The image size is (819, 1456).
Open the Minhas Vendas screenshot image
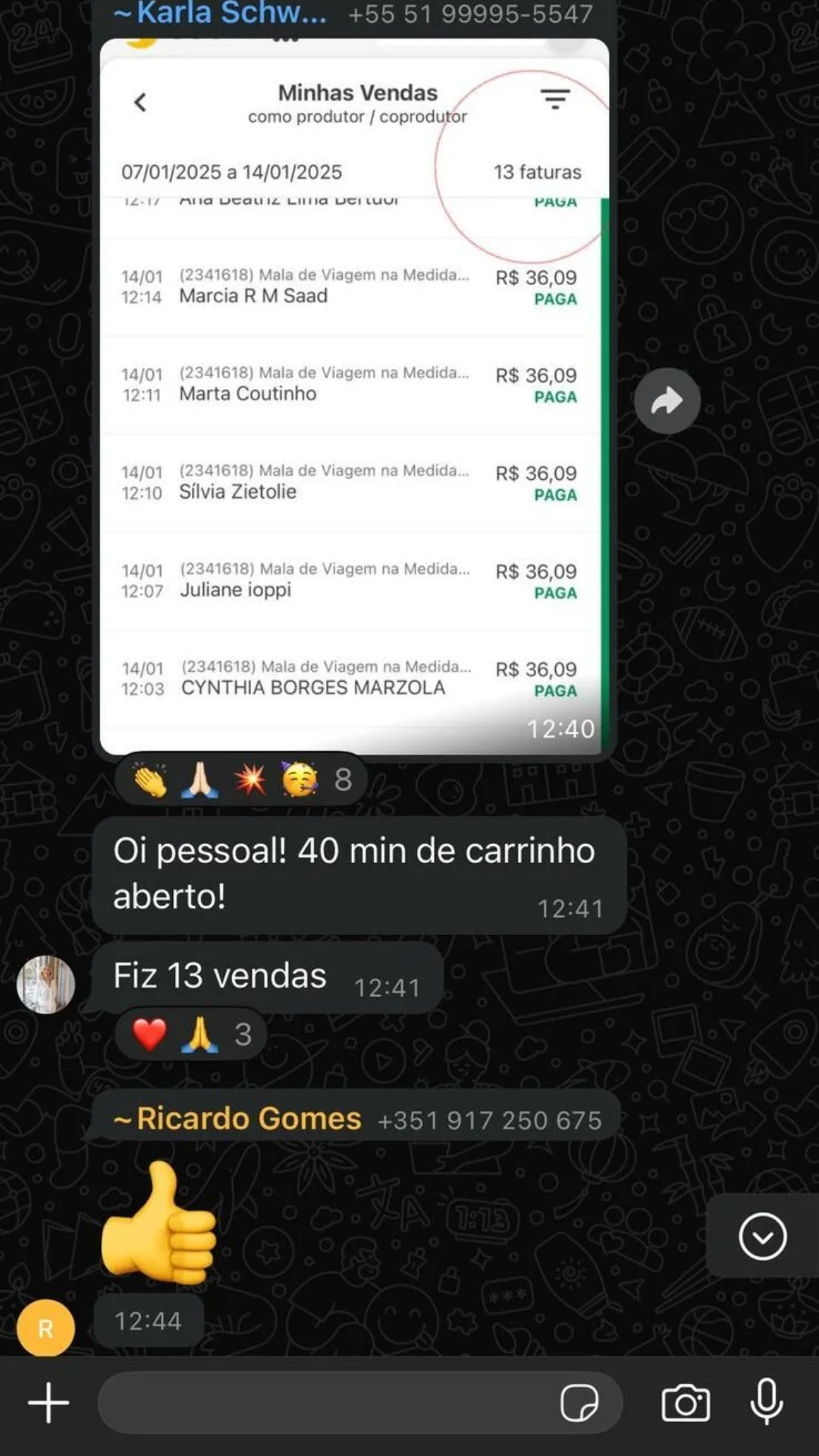(x=354, y=394)
